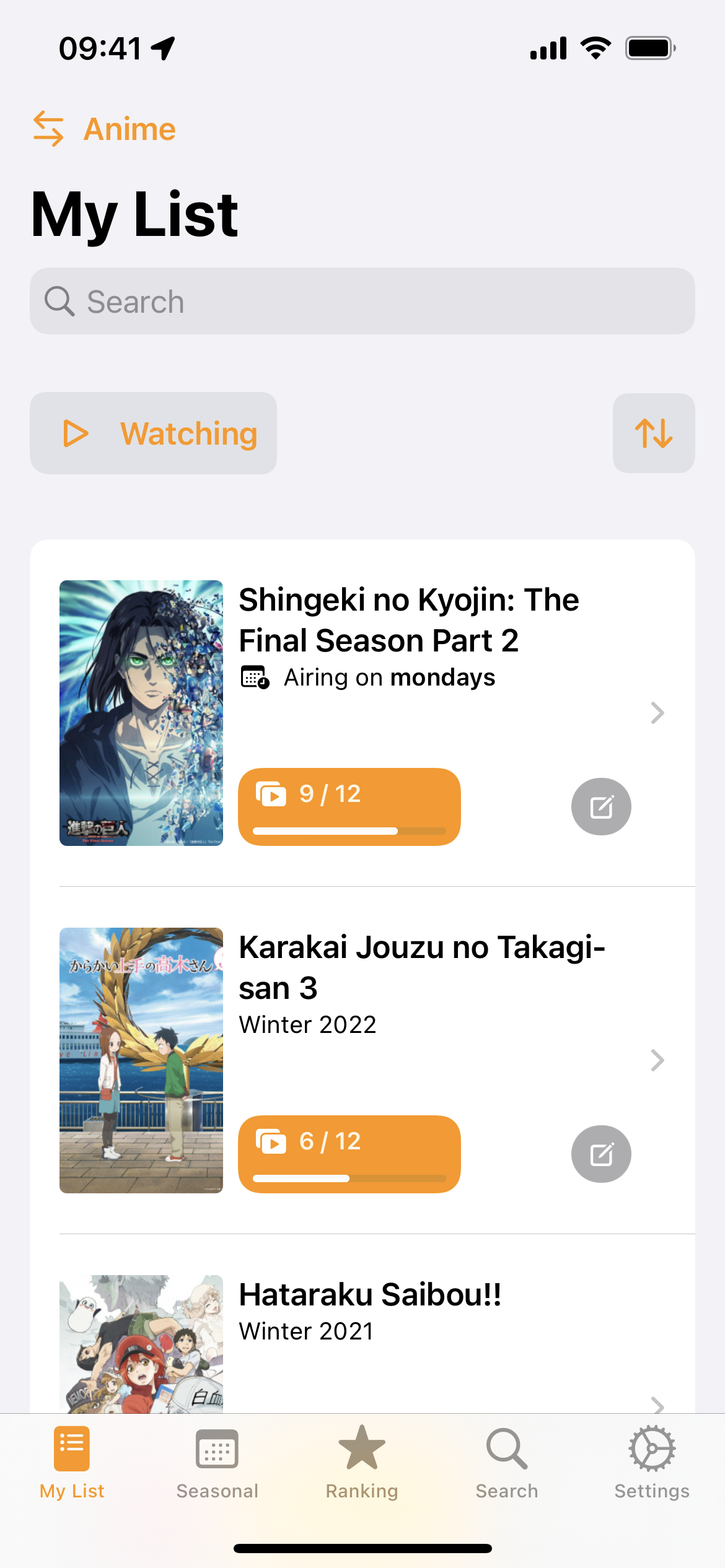Open the Watching status filter
Screen dimensions: 725x1568
pyautogui.click(x=153, y=433)
